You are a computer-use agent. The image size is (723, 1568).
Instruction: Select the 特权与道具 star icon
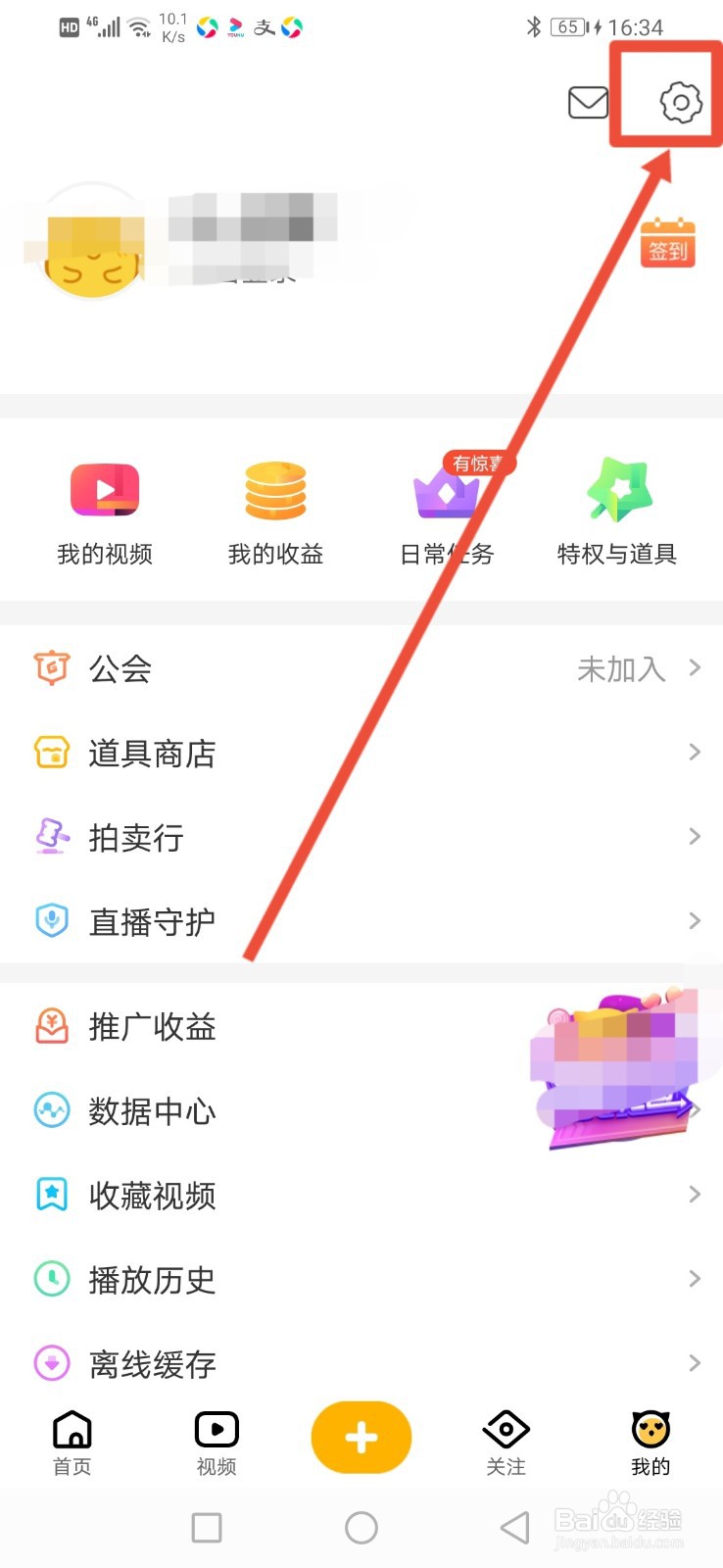(617, 490)
